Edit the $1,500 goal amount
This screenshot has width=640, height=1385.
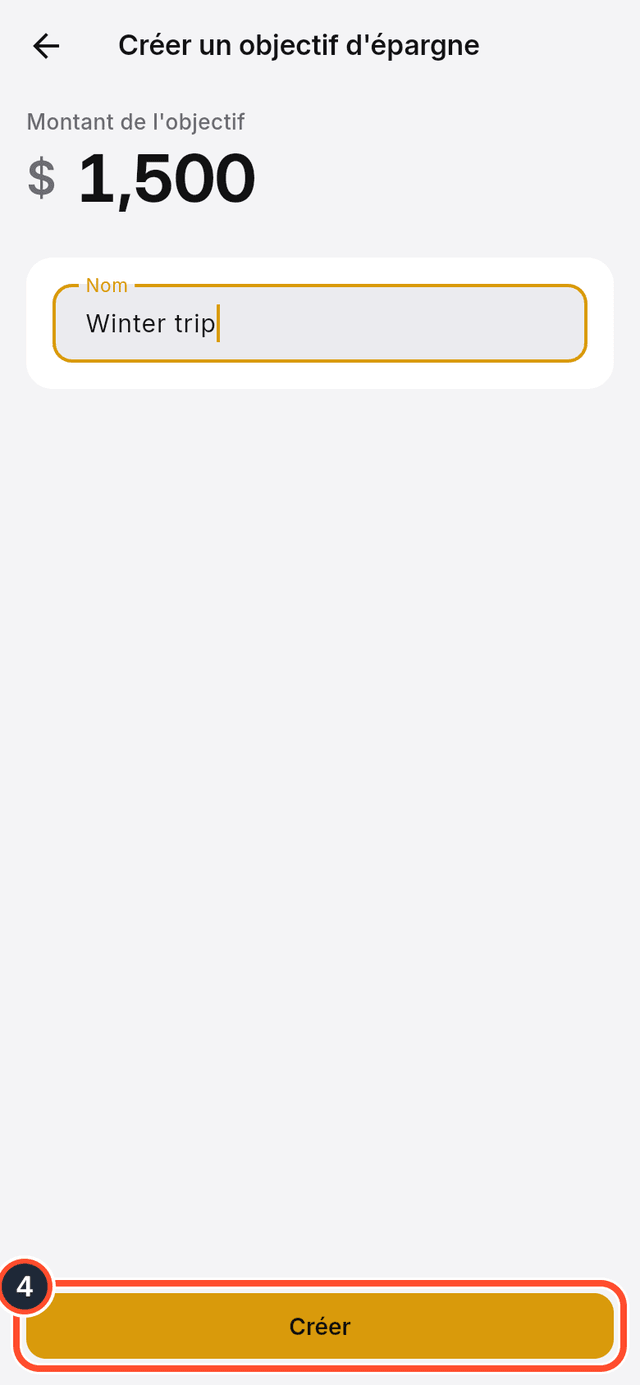click(142, 179)
